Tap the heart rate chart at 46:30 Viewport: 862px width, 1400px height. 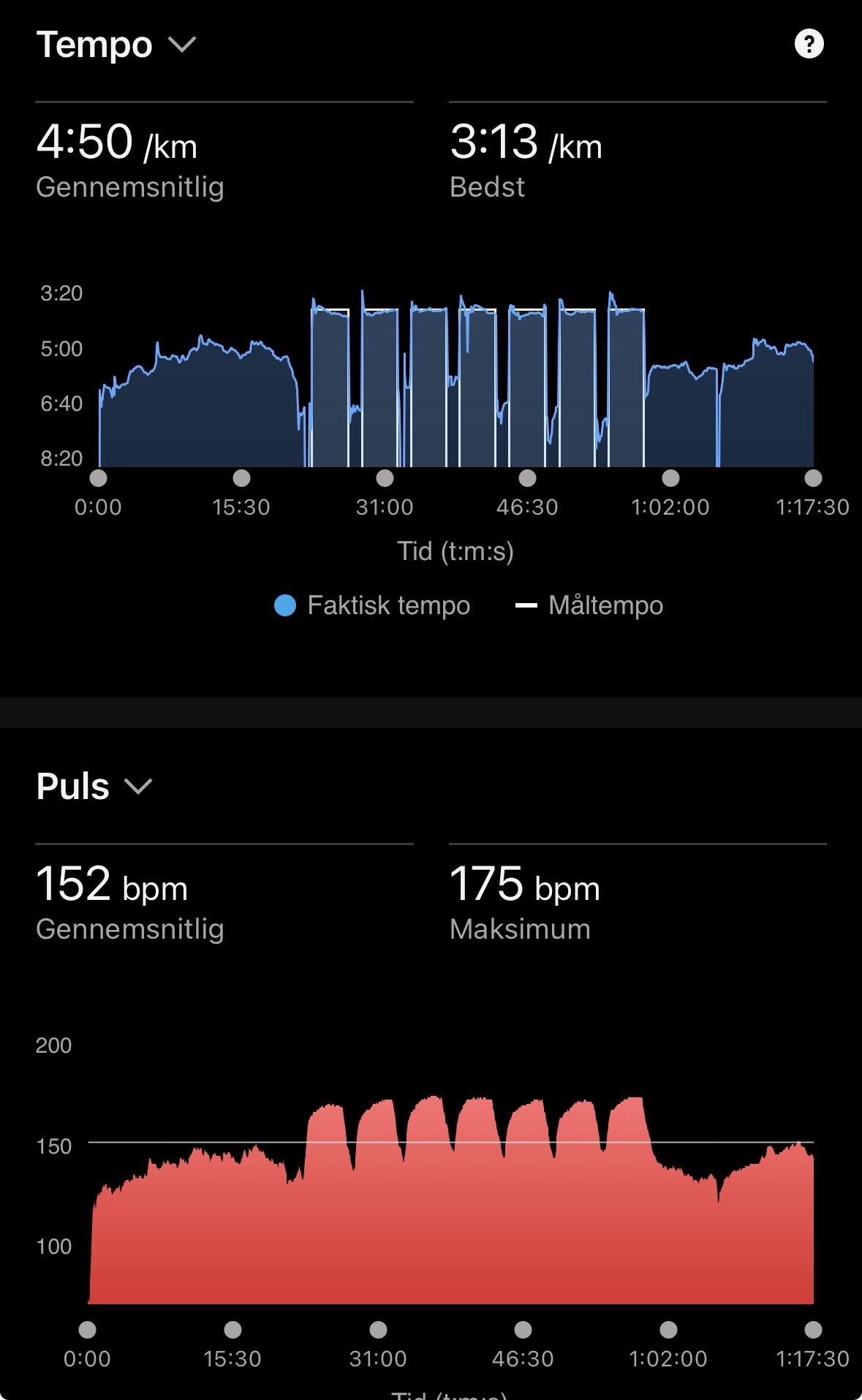pyautogui.click(x=523, y=1329)
